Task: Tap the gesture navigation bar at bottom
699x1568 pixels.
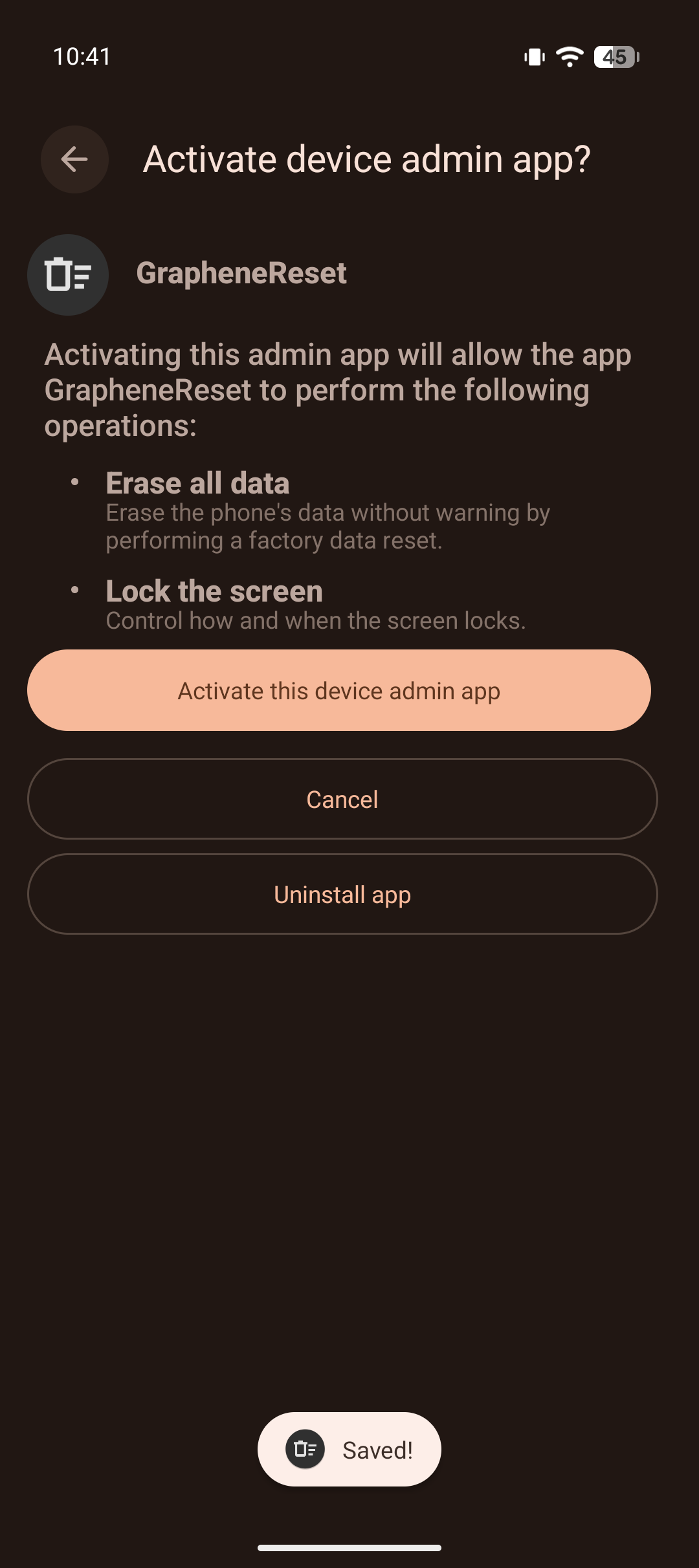Action: click(349, 1549)
